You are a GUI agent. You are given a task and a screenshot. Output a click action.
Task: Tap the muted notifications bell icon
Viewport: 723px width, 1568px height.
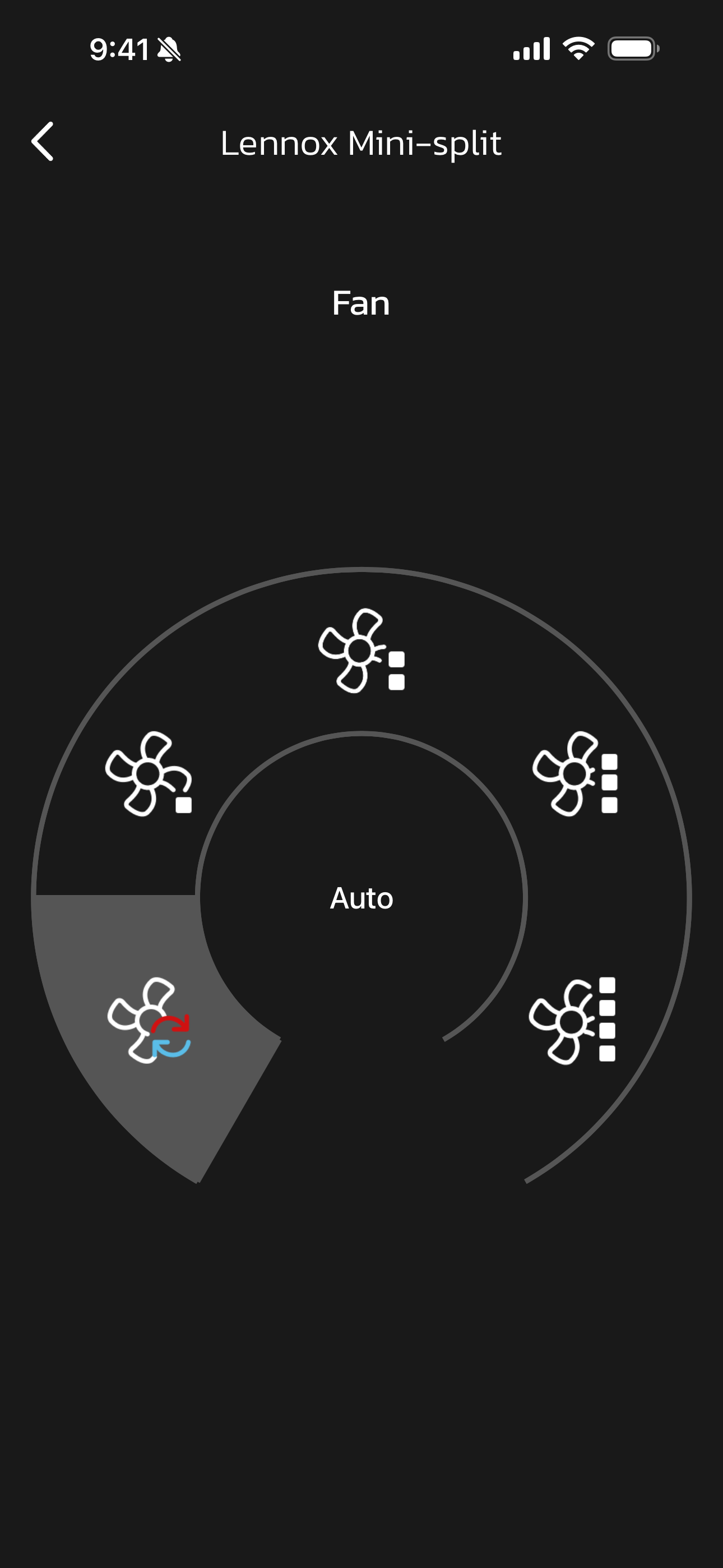point(169,50)
